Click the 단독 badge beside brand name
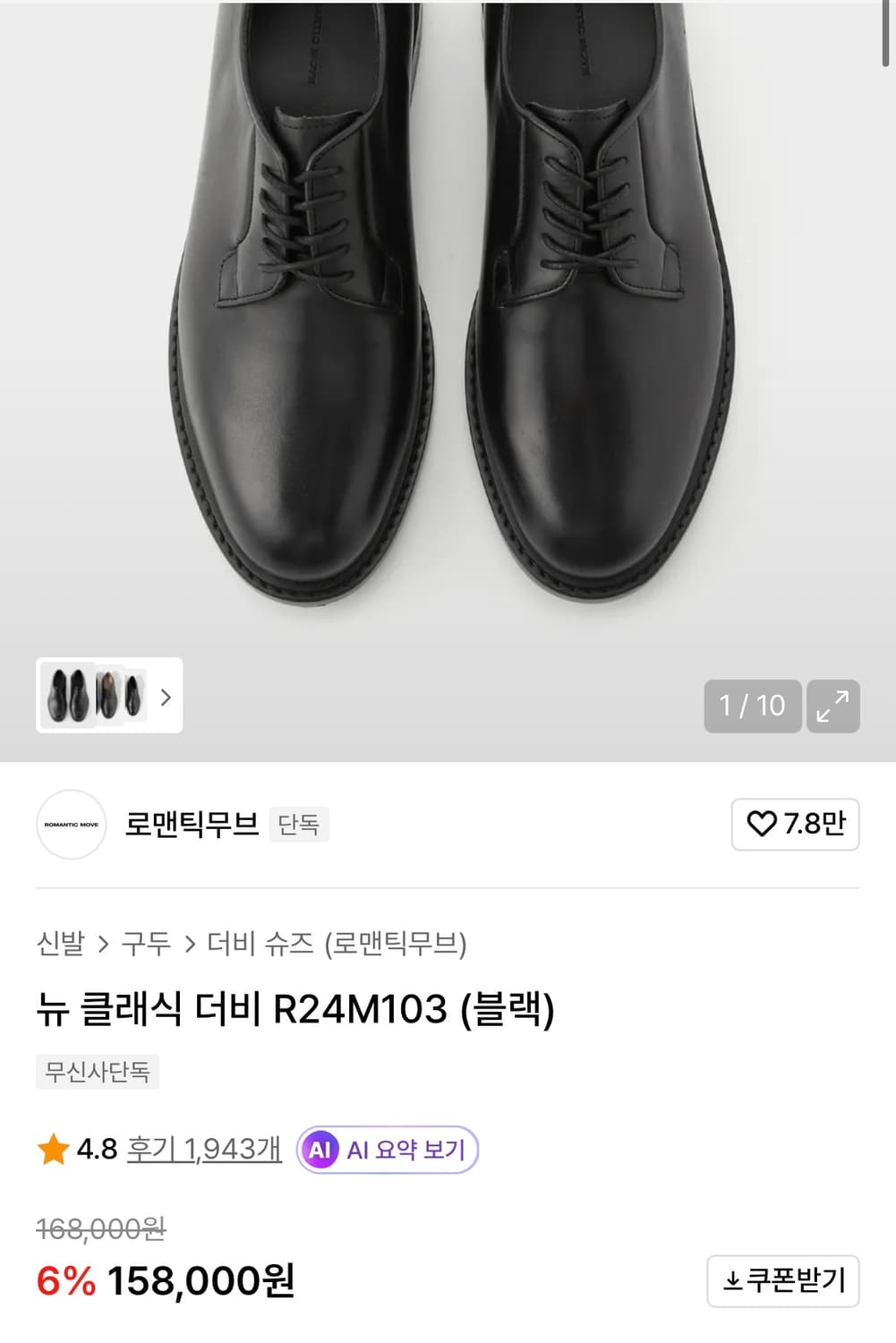 coord(301,824)
